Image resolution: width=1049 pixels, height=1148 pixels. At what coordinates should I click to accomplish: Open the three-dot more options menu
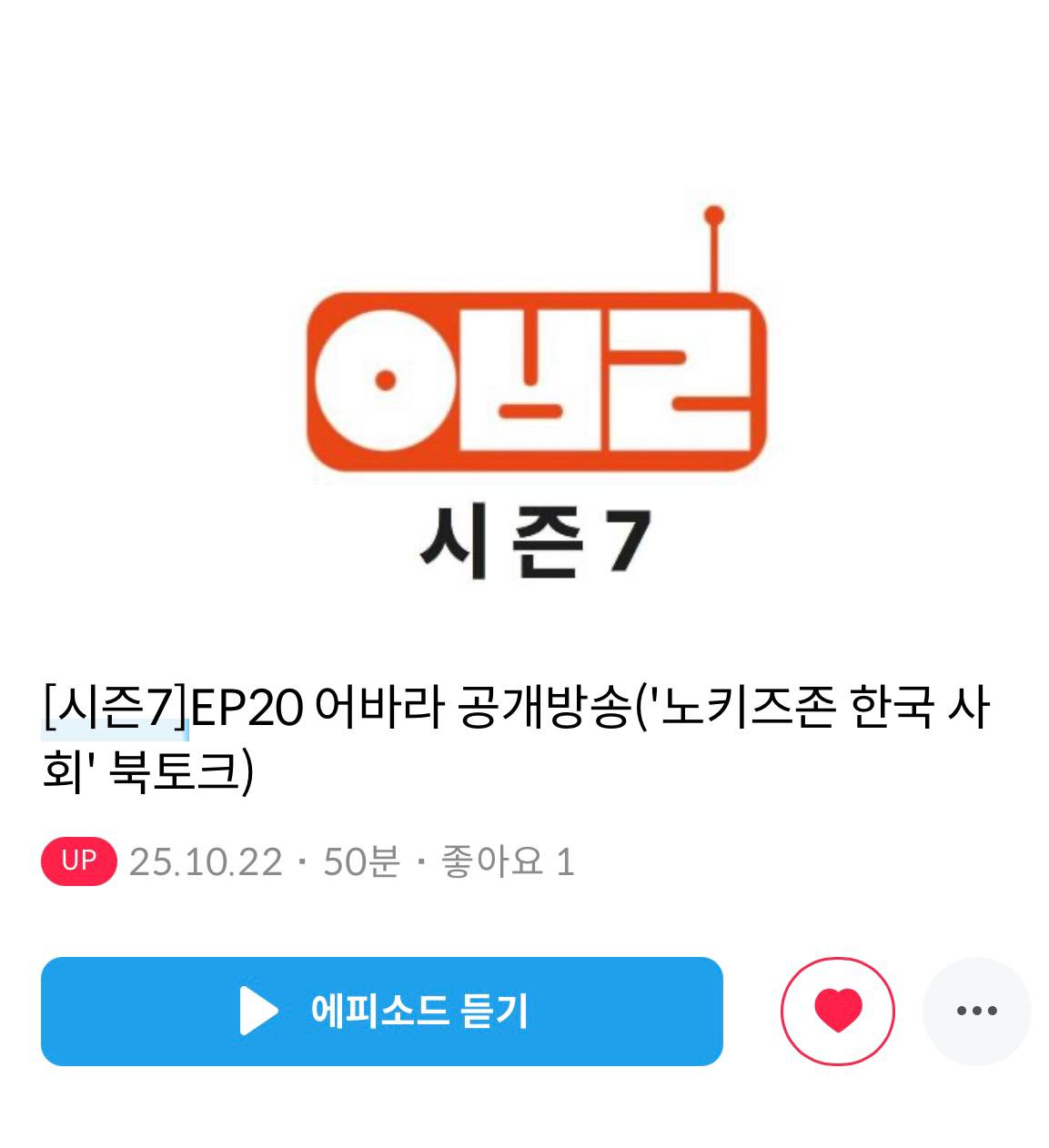point(976,1011)
